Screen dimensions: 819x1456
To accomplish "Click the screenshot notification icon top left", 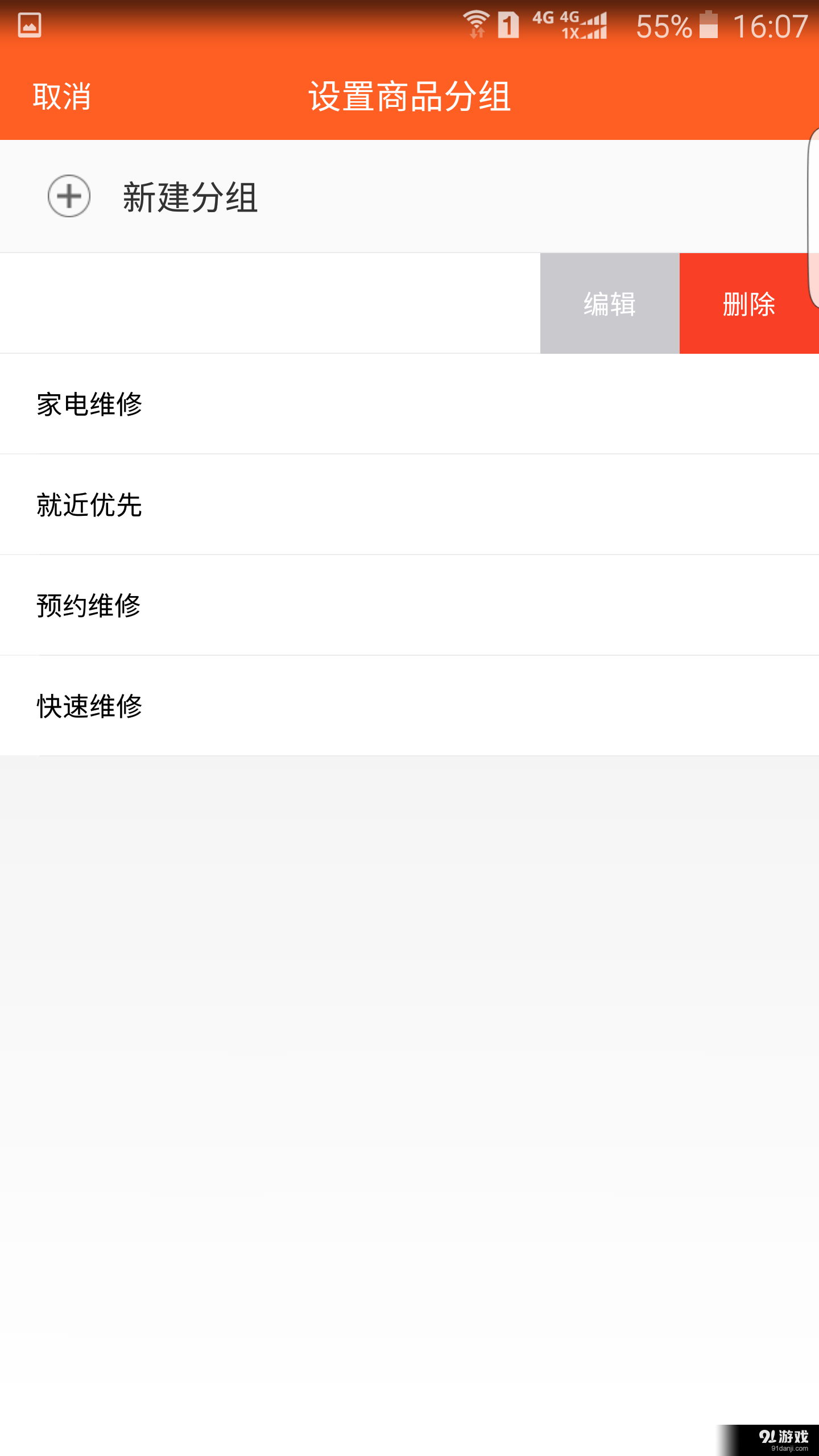I will (30, 24).
